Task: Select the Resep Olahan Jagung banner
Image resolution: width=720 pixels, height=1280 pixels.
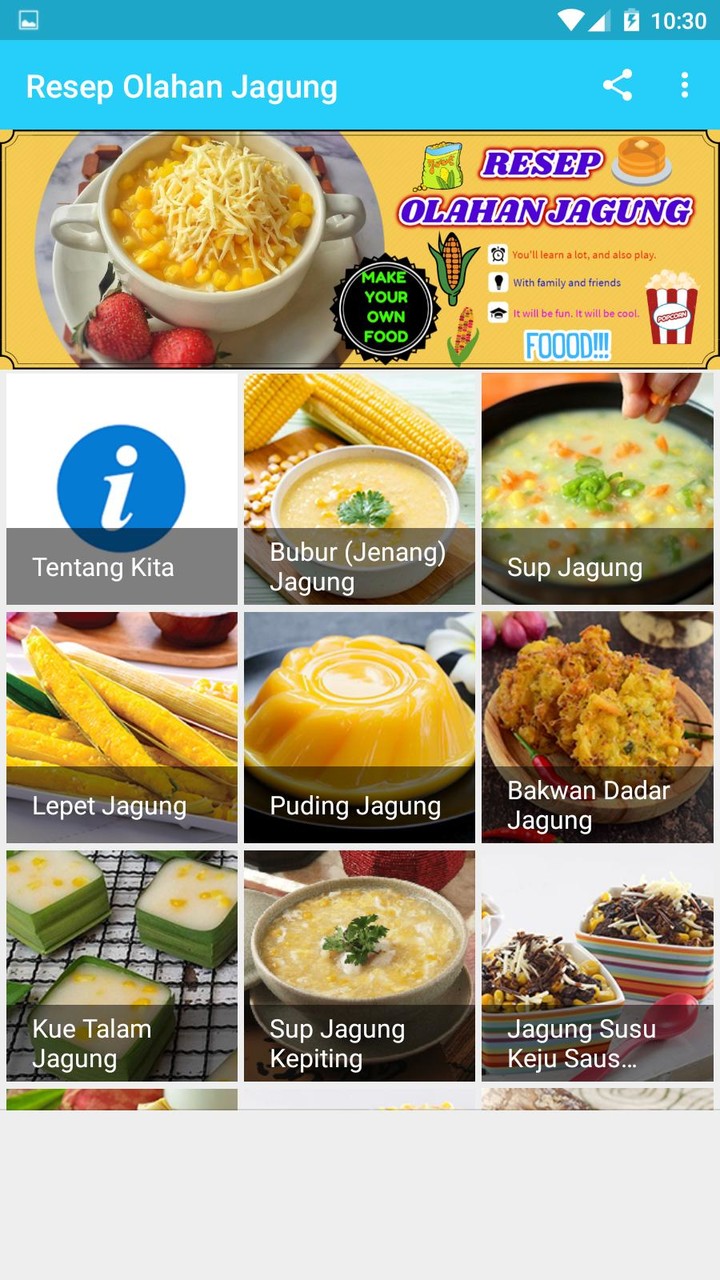Action: pyautogui.click(x=360, y=248)
